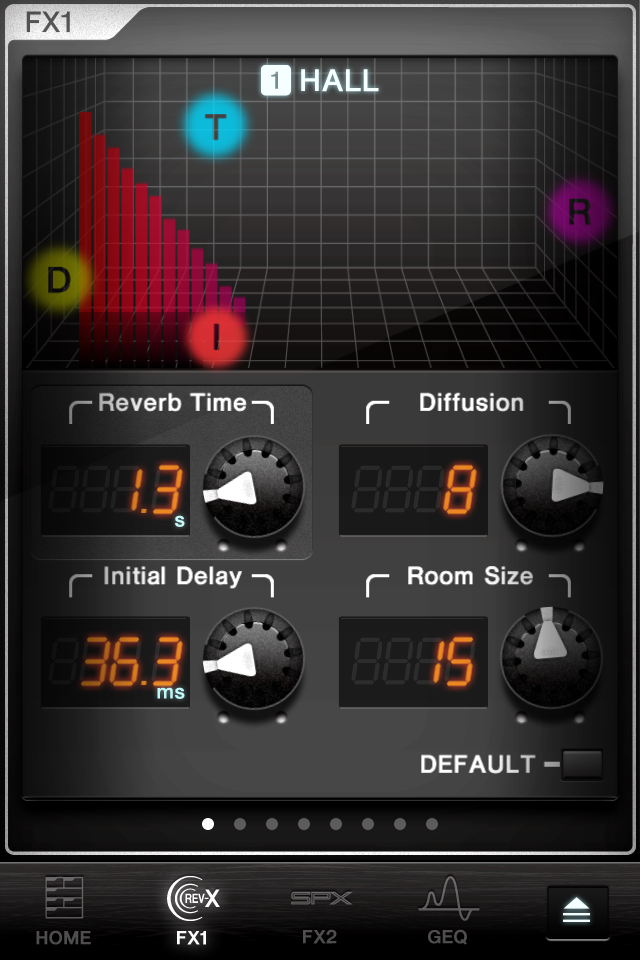The width and height of the screenshot is (640, 960).
Task: Tap the Initial Delay knob
Action: click(x=253, y=660)
